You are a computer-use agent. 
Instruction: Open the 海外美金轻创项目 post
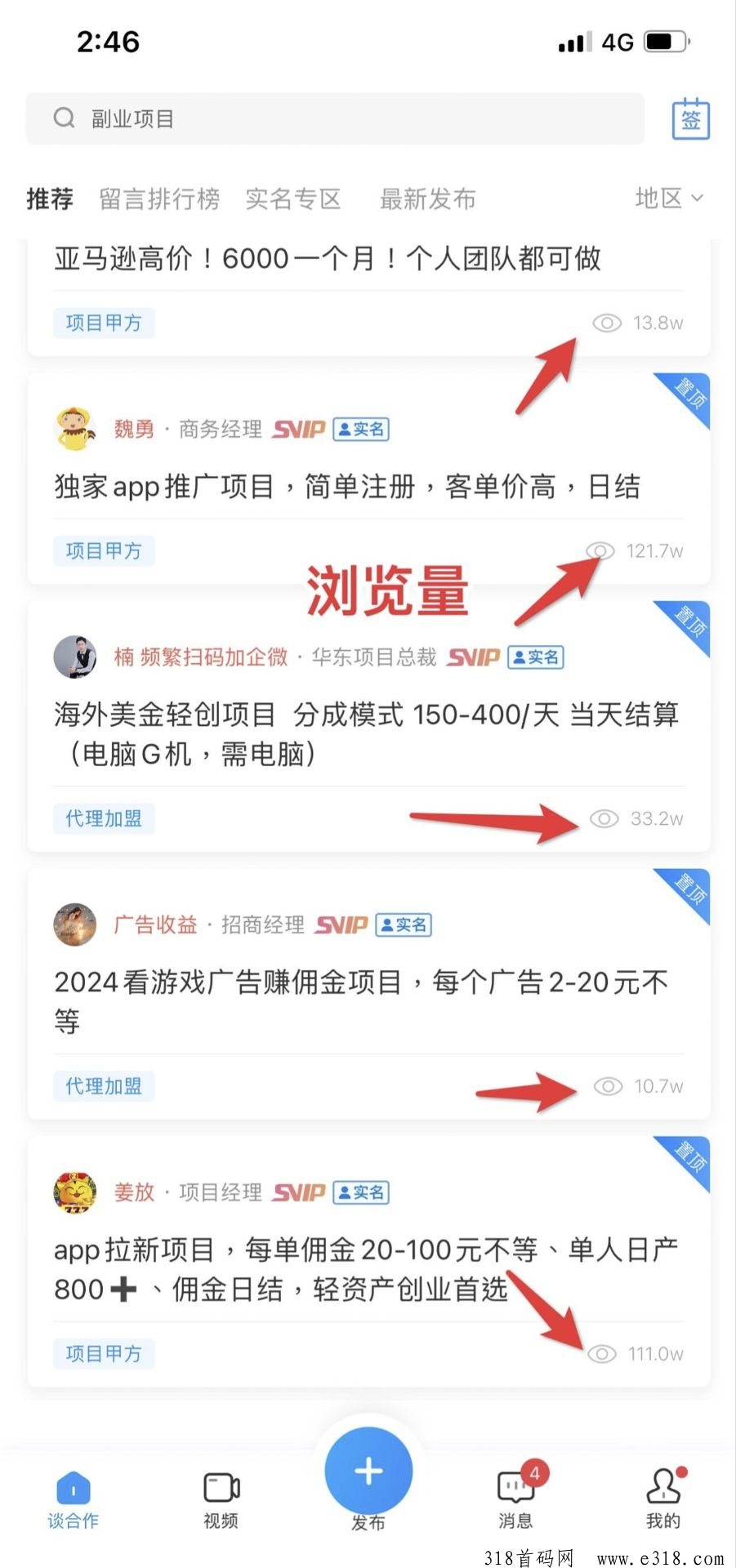pos(366,733)
